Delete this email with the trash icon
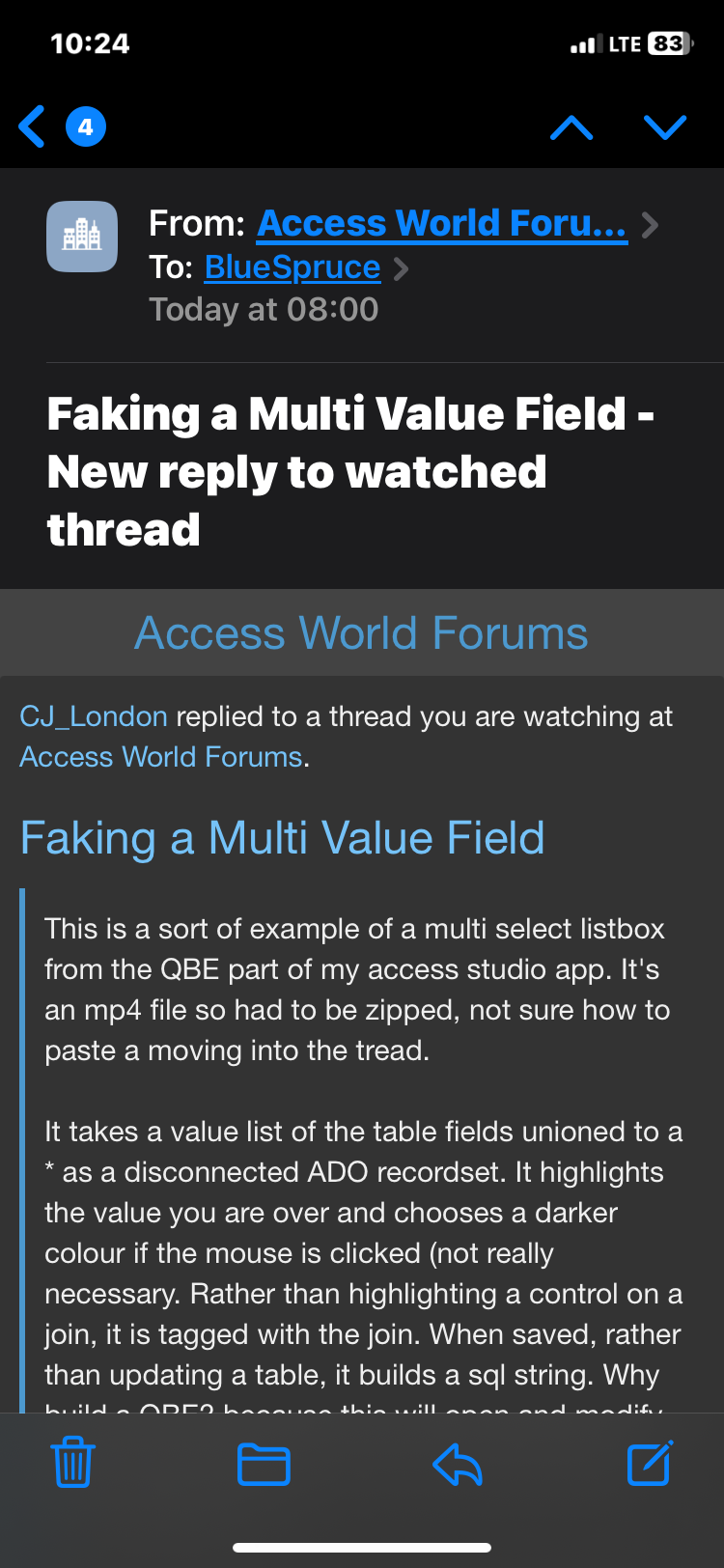 click(72, 1464)
